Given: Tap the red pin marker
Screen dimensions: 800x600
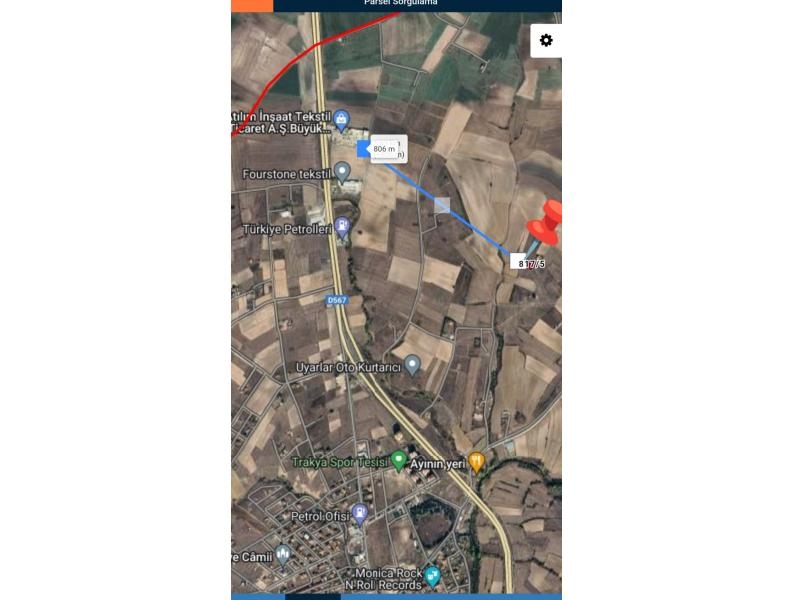Looking at the screenshot, I should coord(549,221).
